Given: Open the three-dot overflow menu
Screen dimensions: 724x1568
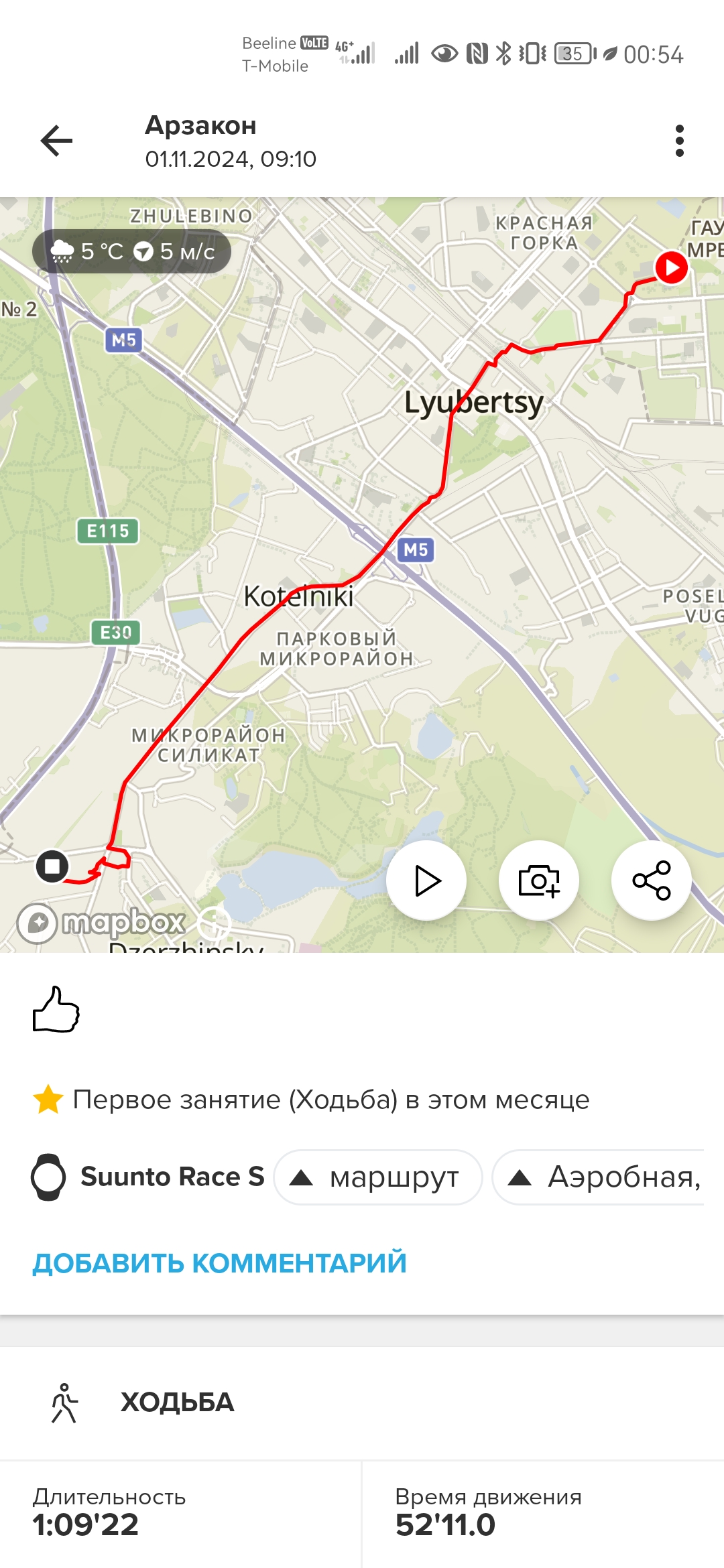Looking at the screenshot, I should [679, 141].
